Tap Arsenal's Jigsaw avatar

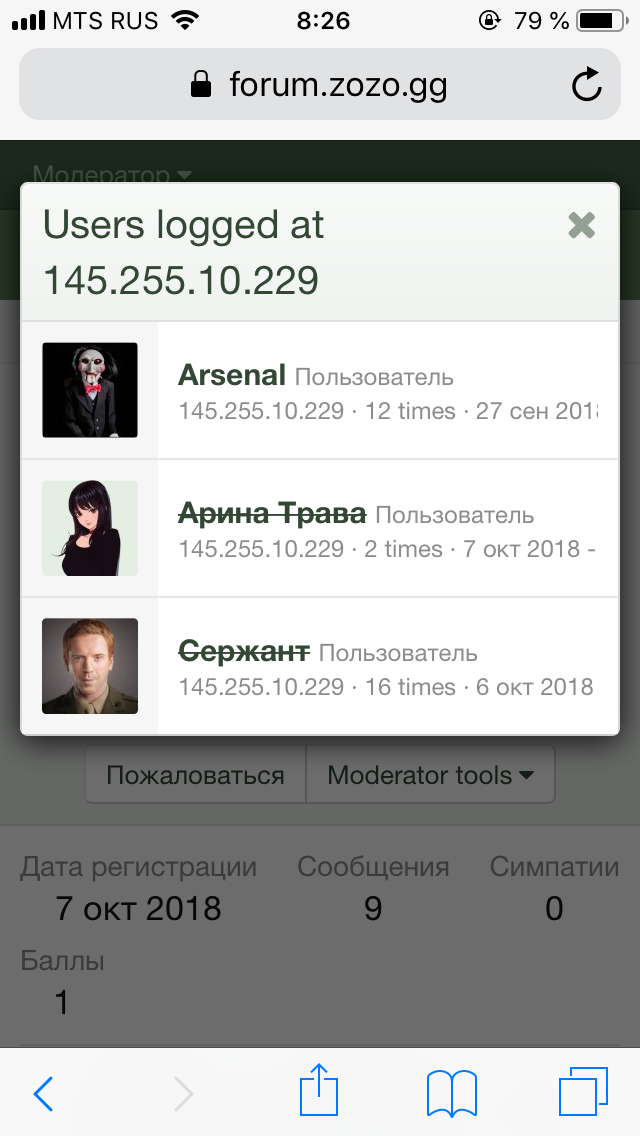90,390
